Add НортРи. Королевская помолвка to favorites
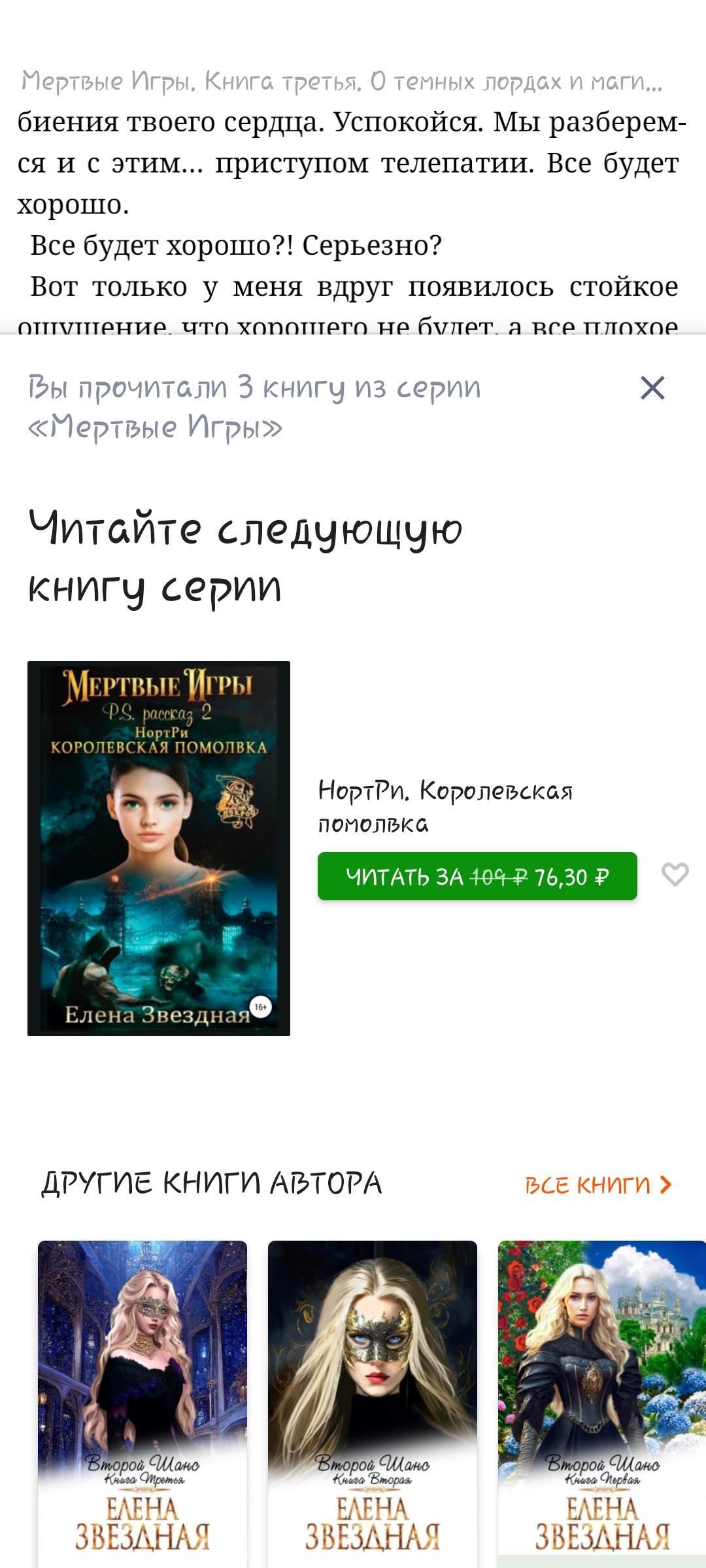The image size is (706, 1568). pyautogui.click(x=675, y=874)
